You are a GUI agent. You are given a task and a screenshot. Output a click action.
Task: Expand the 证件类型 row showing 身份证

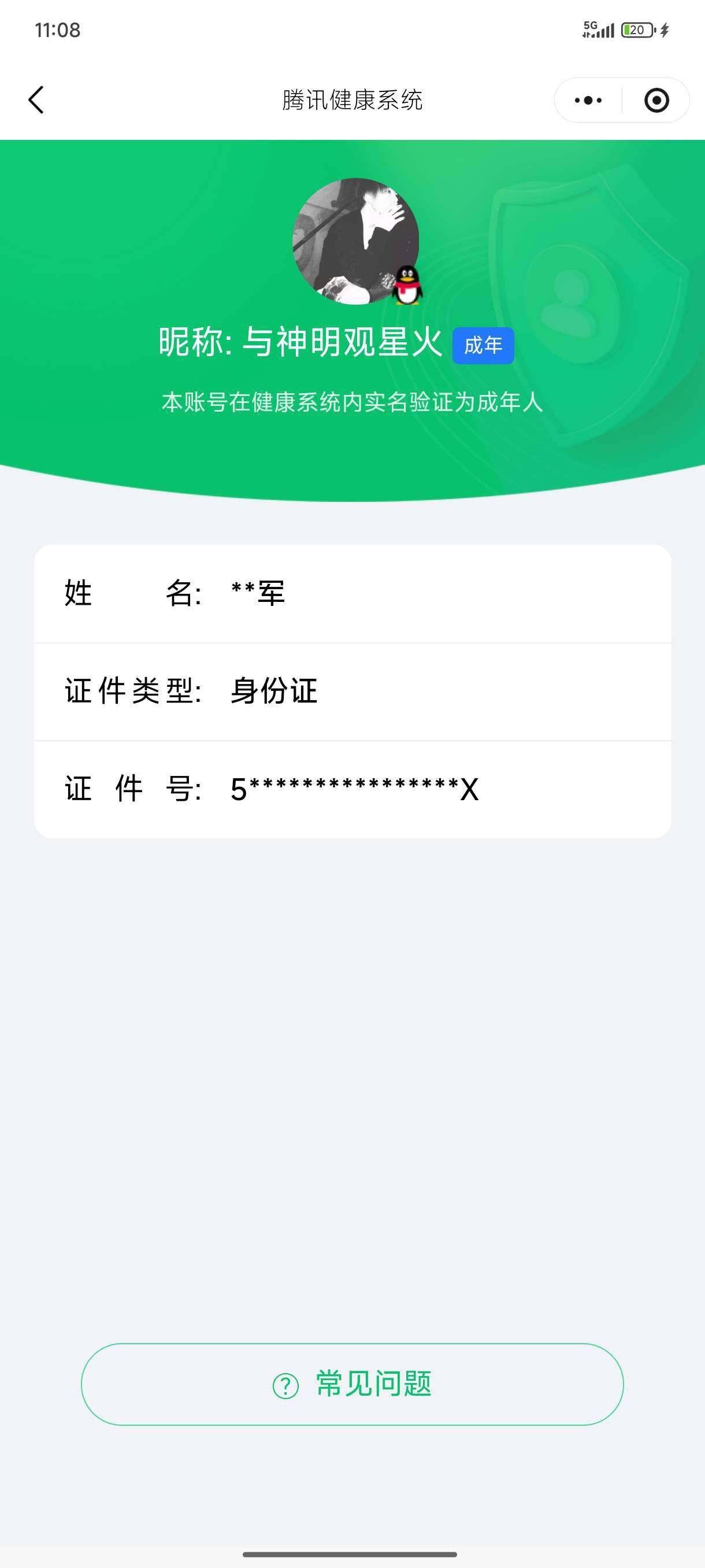pos(351,691)
